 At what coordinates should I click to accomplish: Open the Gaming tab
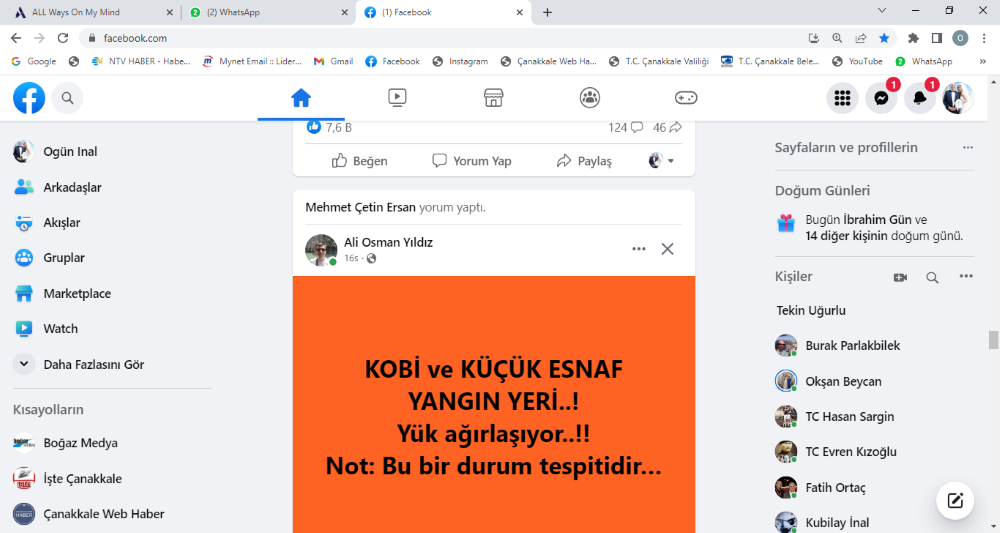tap(685, 98)
